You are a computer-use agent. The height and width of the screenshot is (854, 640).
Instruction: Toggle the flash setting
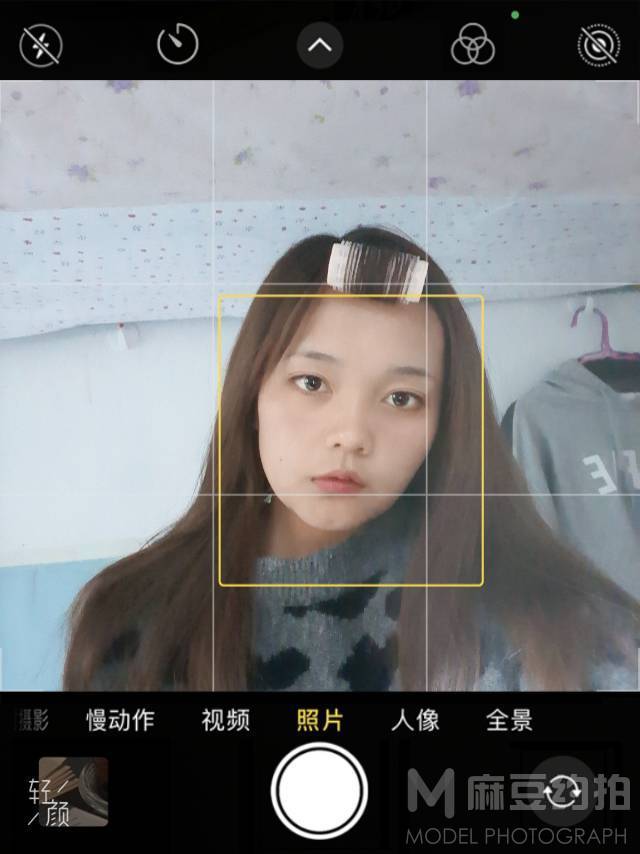tap(41, 45)
